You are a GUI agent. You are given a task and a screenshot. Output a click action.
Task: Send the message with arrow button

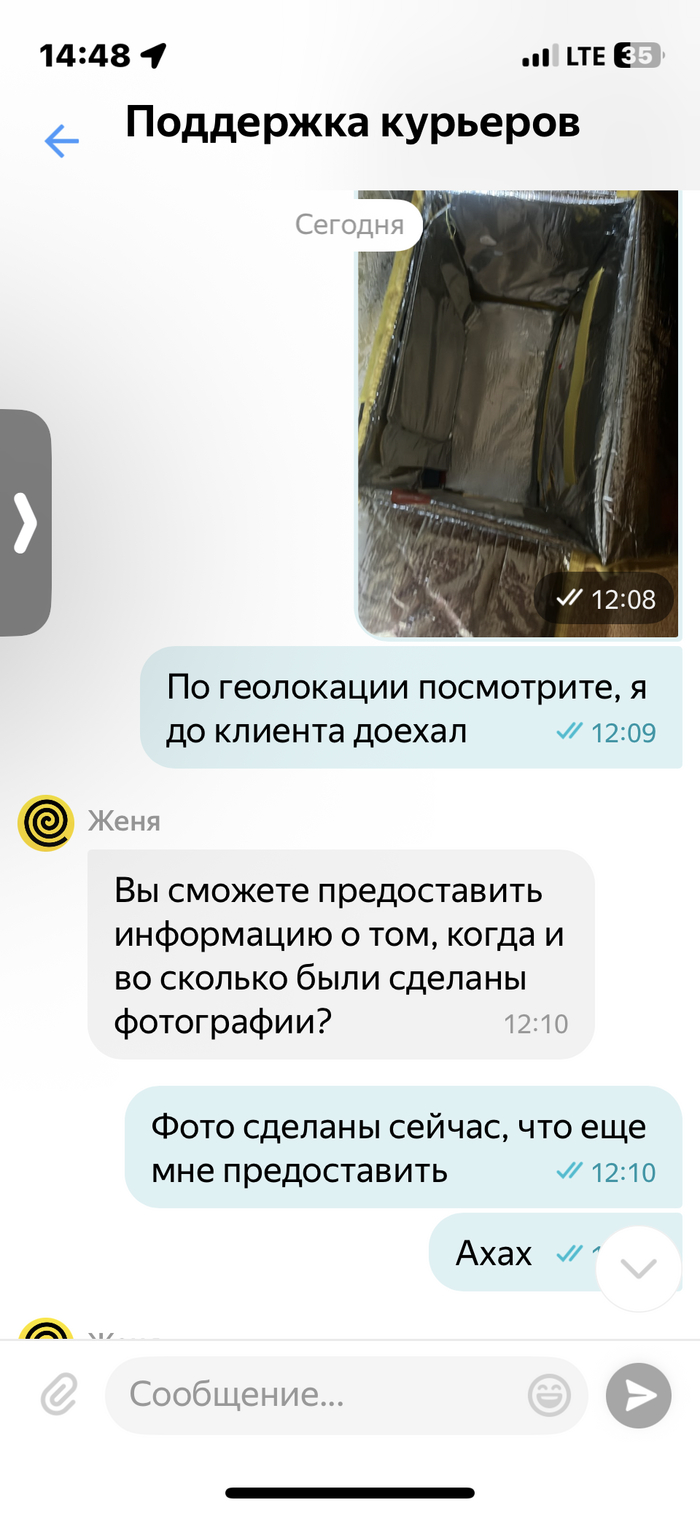(x=638, y=1395)
